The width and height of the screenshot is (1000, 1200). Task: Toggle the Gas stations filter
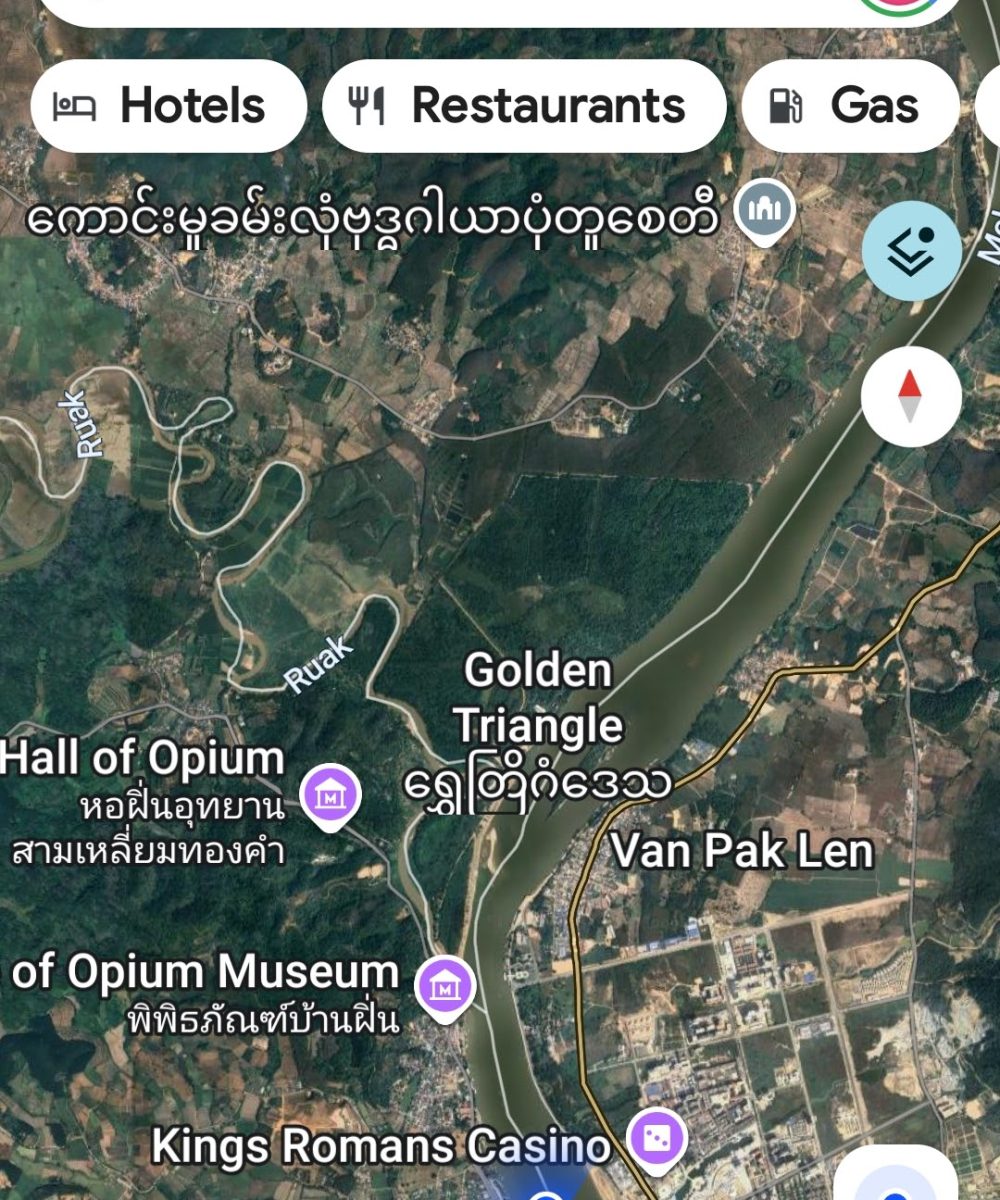pyautogui.click(x=851, y=107)
